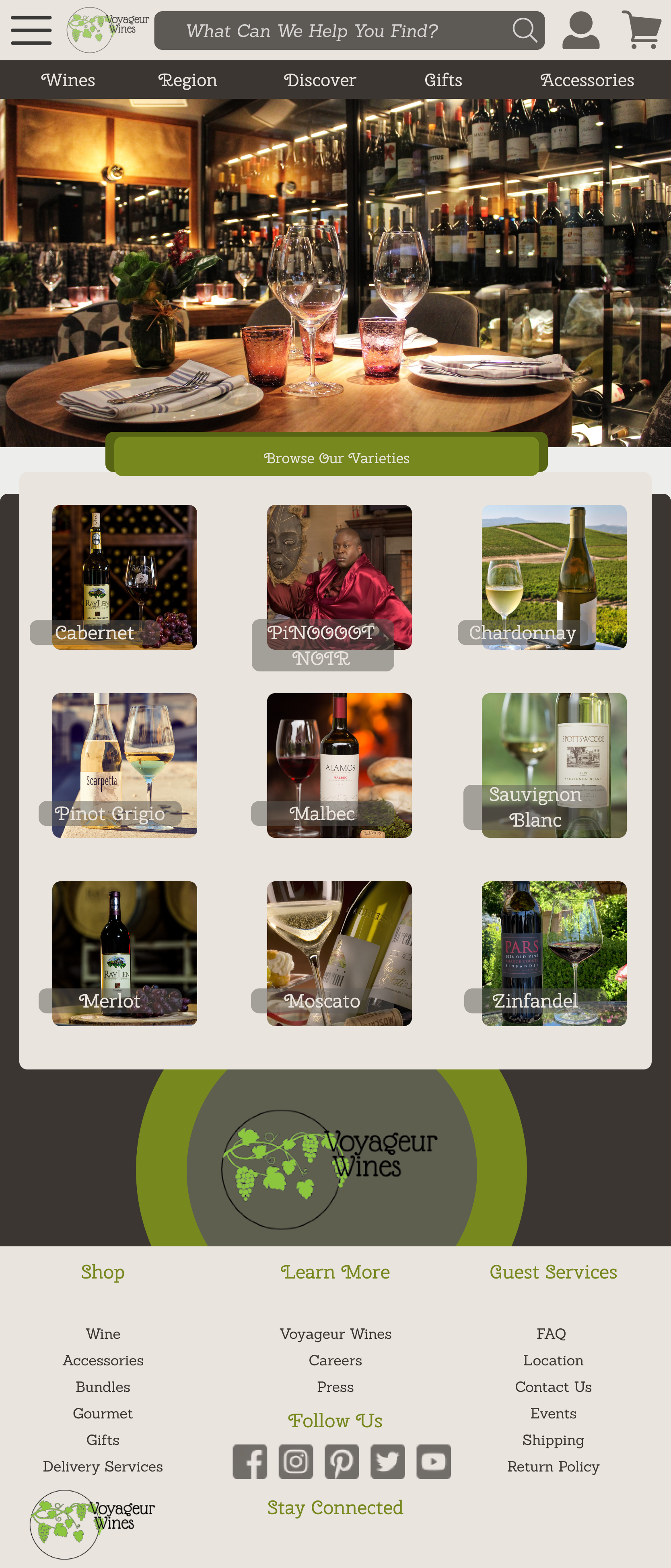
Task: View the Malbec variety tile
Action: 339,765
